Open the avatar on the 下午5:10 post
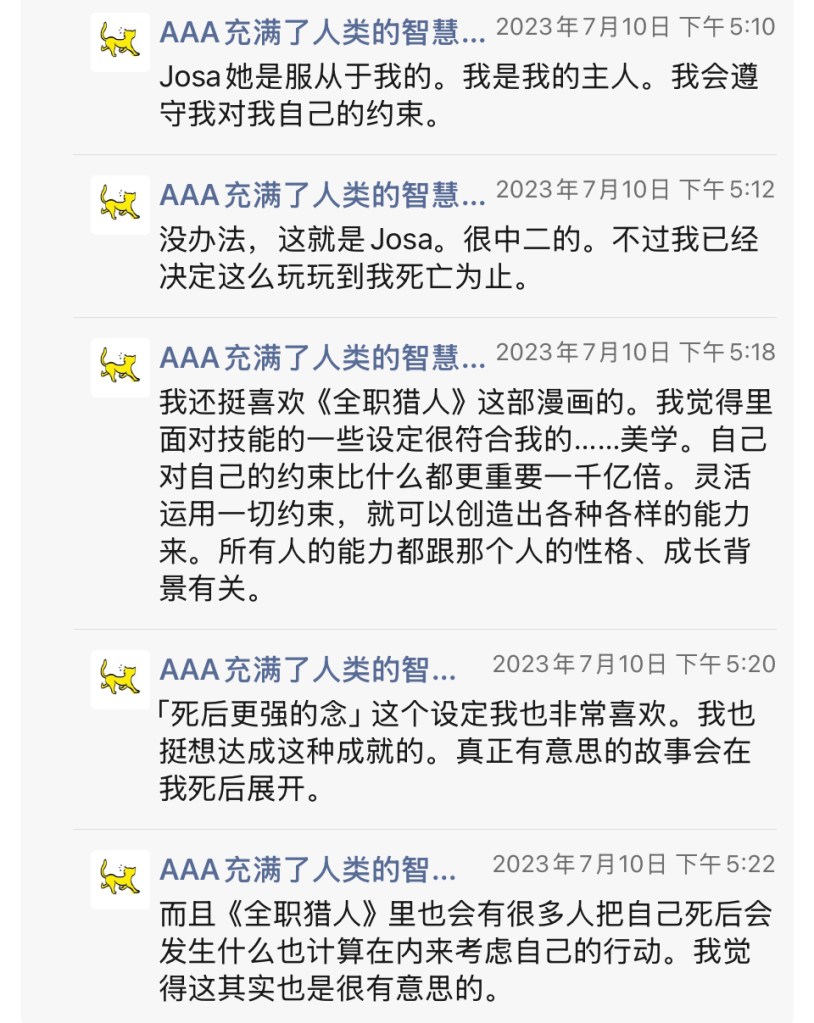 click(120, 41)
